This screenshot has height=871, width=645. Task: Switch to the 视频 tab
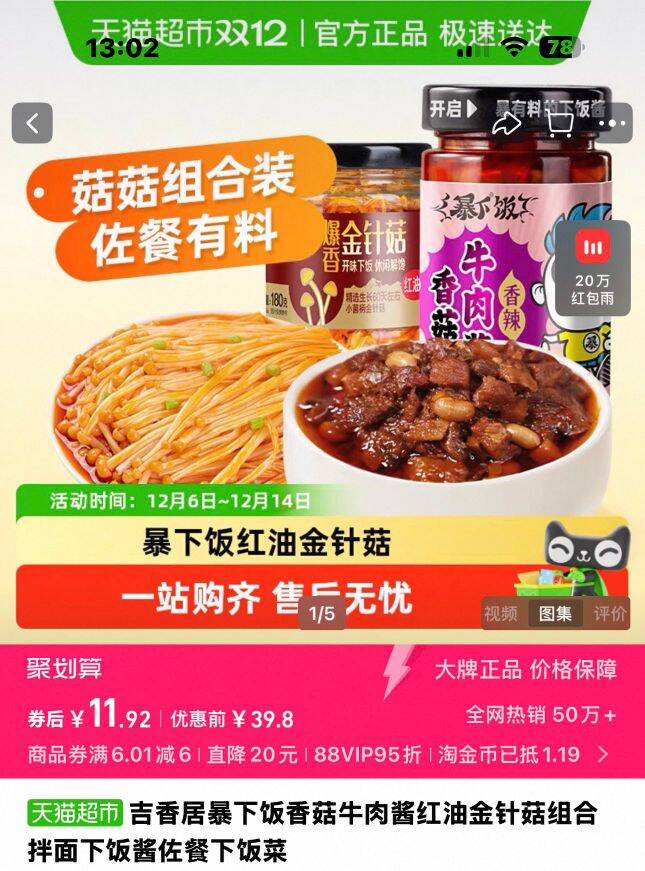pyautogui.click(x=501, y=613)
